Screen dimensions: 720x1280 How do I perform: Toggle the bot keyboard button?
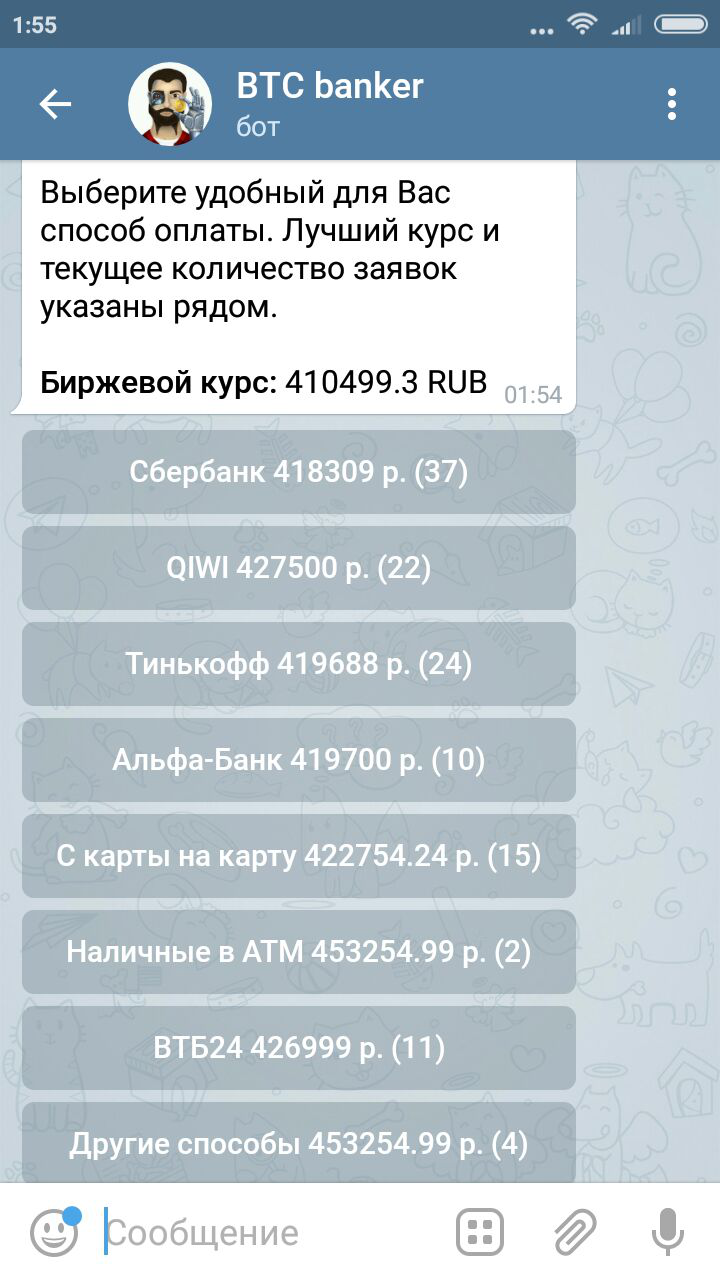tap(480, 1232)
